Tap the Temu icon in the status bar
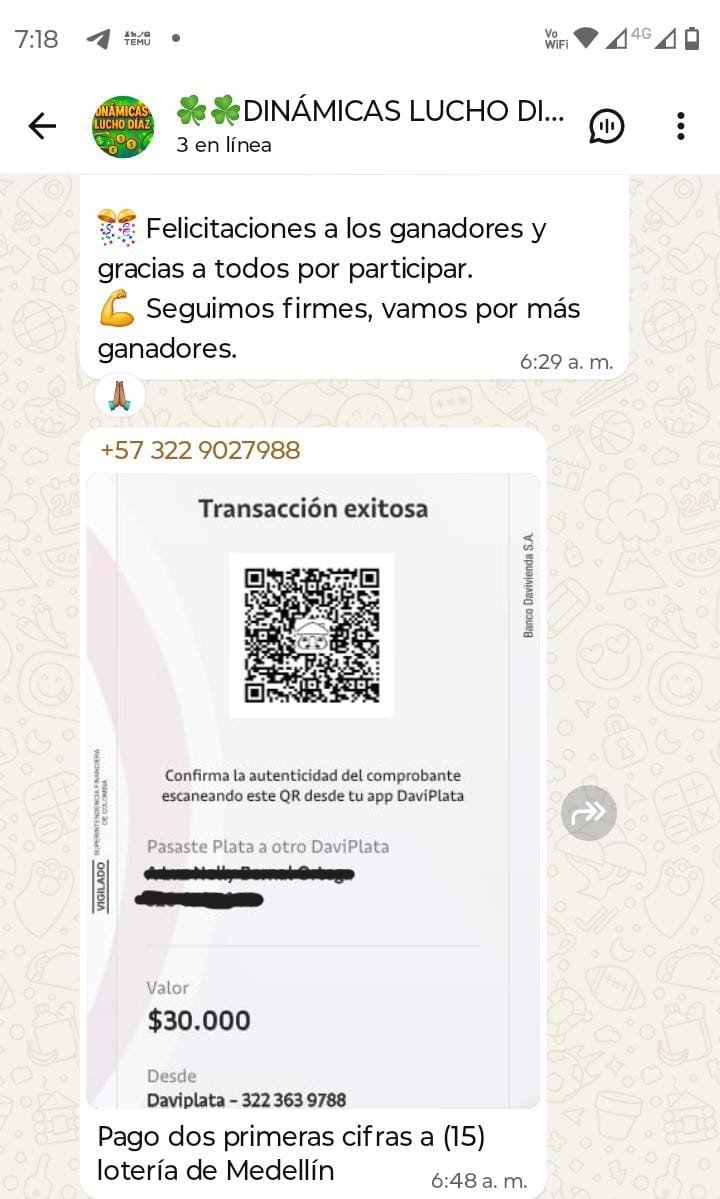 (x=137, y=36)
